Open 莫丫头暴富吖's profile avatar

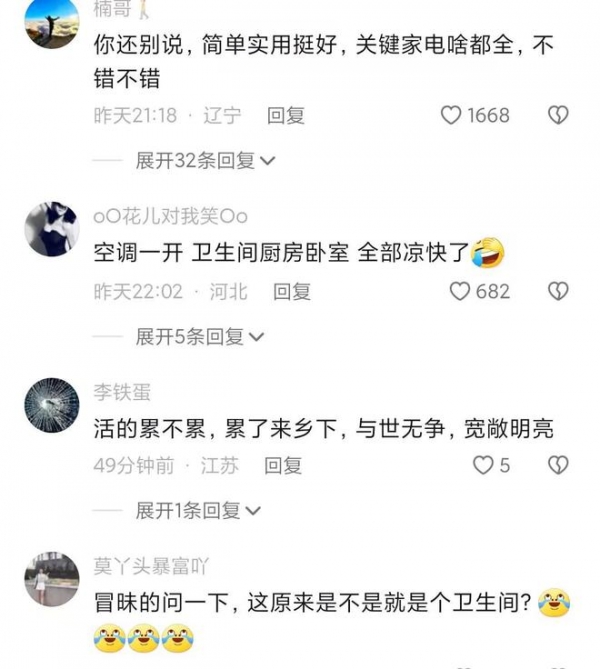[51, 579]
